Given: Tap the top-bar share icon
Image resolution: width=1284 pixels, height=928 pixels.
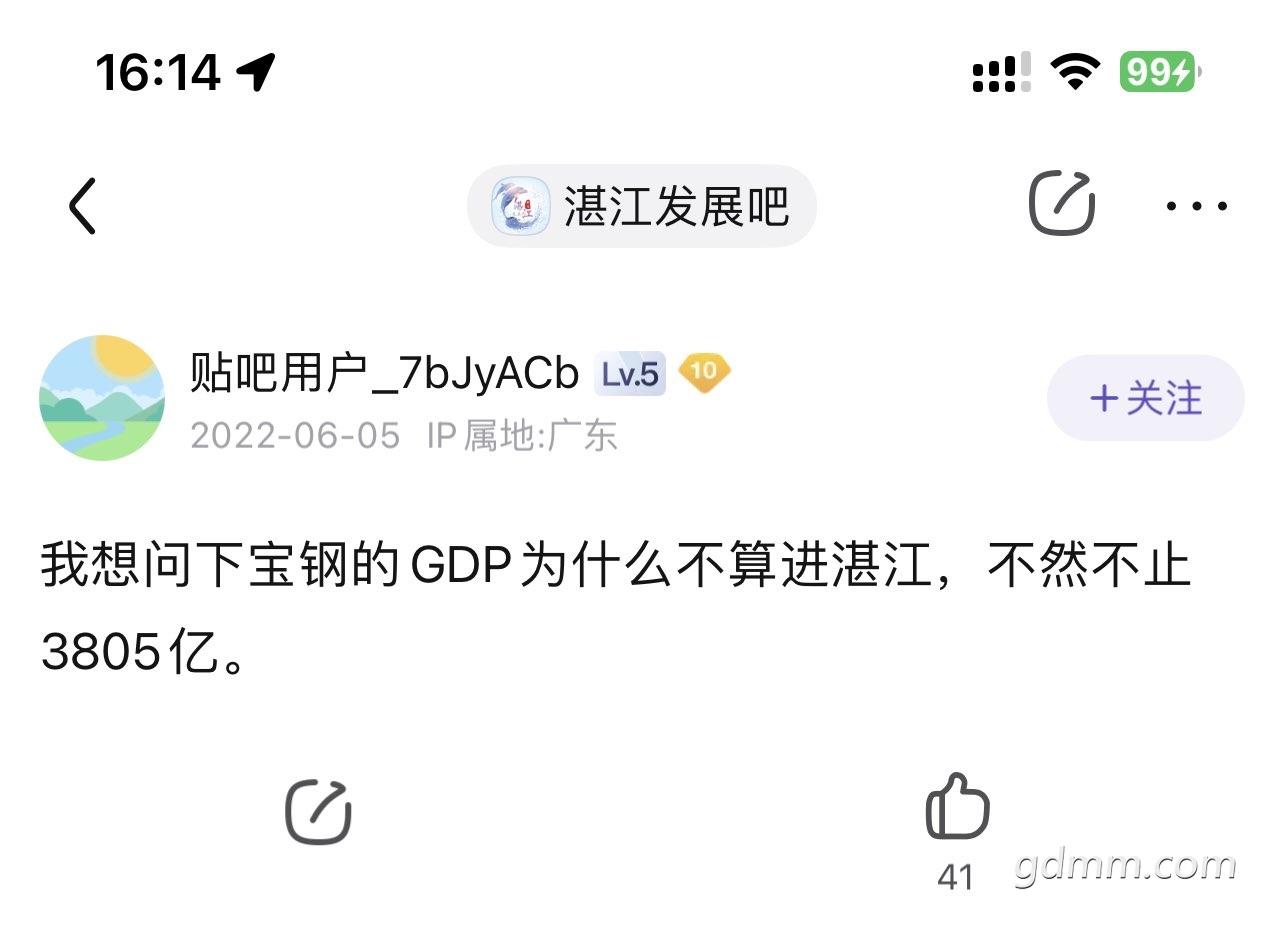Looking at the screenshot, I should click(1062, 204).
